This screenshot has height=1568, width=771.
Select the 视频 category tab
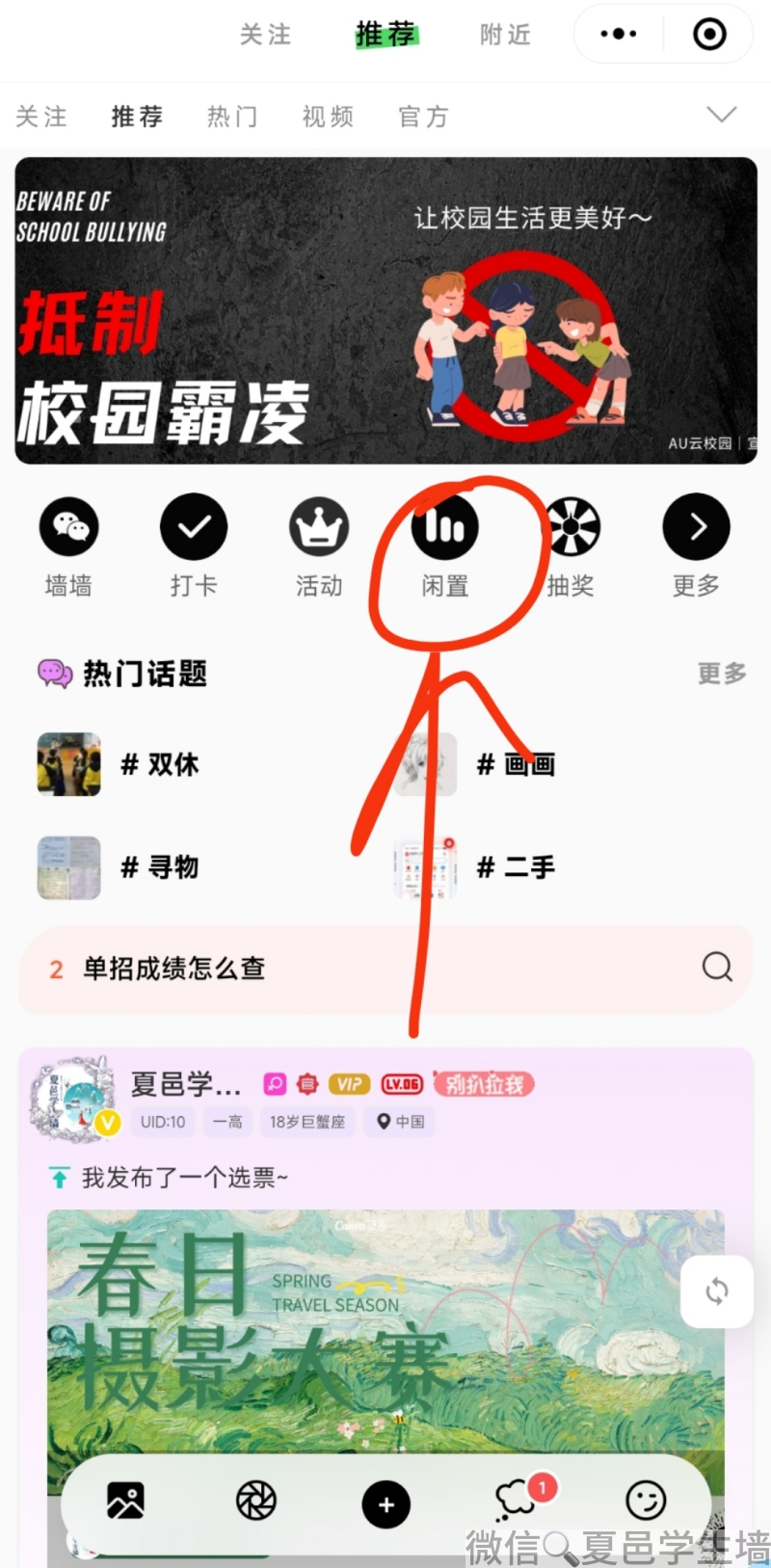[328, 118]
